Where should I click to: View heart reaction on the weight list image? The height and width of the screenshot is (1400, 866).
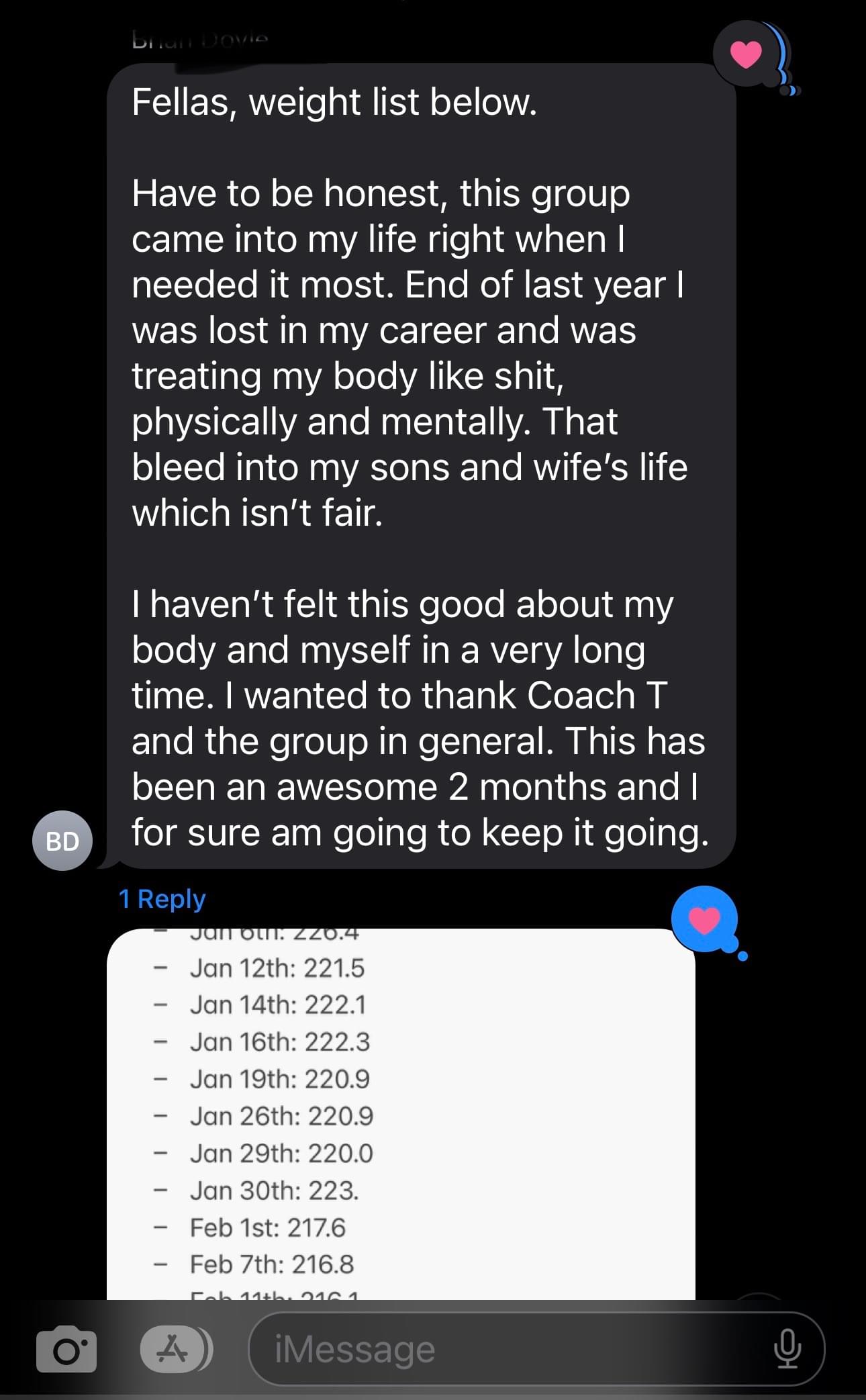(706, 920)
